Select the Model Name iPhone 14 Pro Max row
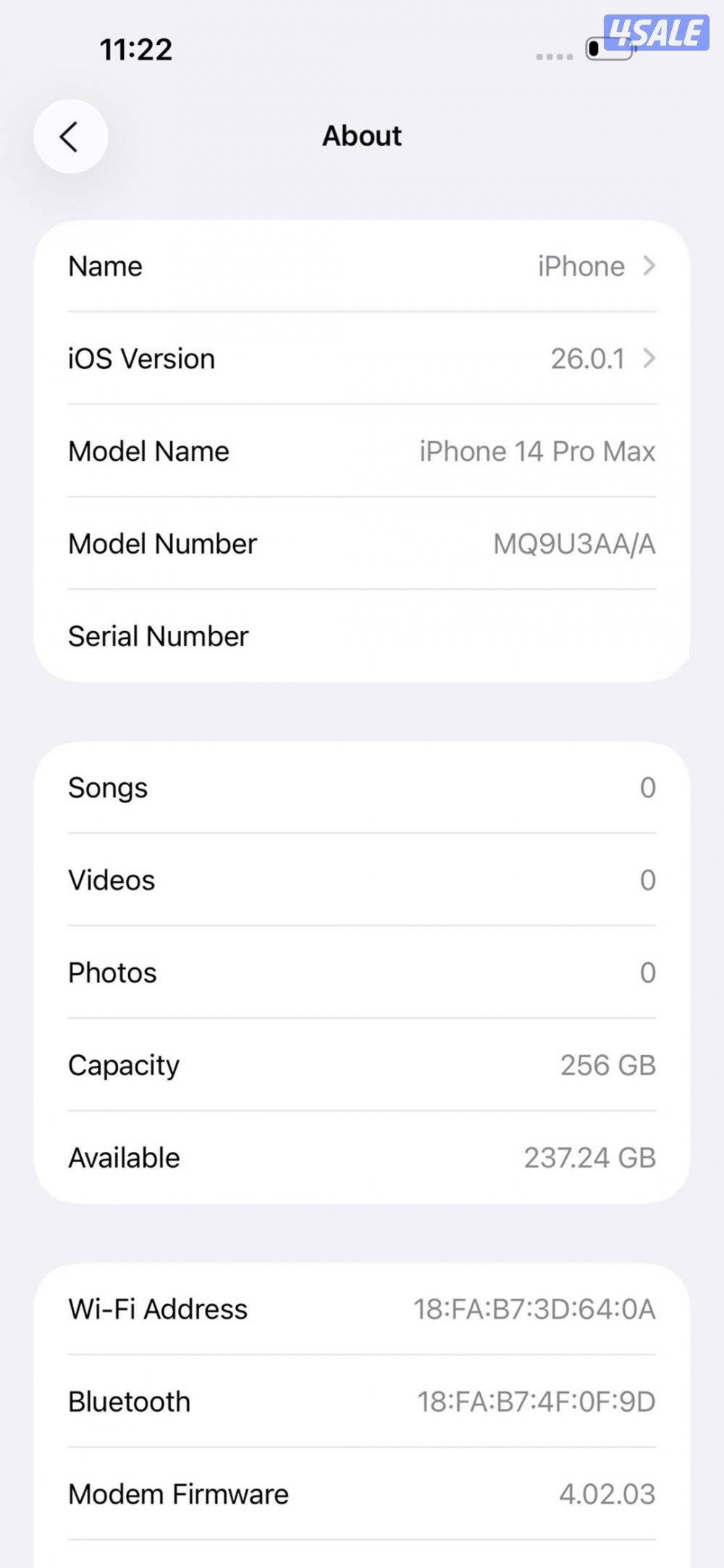724x1568 pixels. [x=362, y=451]
